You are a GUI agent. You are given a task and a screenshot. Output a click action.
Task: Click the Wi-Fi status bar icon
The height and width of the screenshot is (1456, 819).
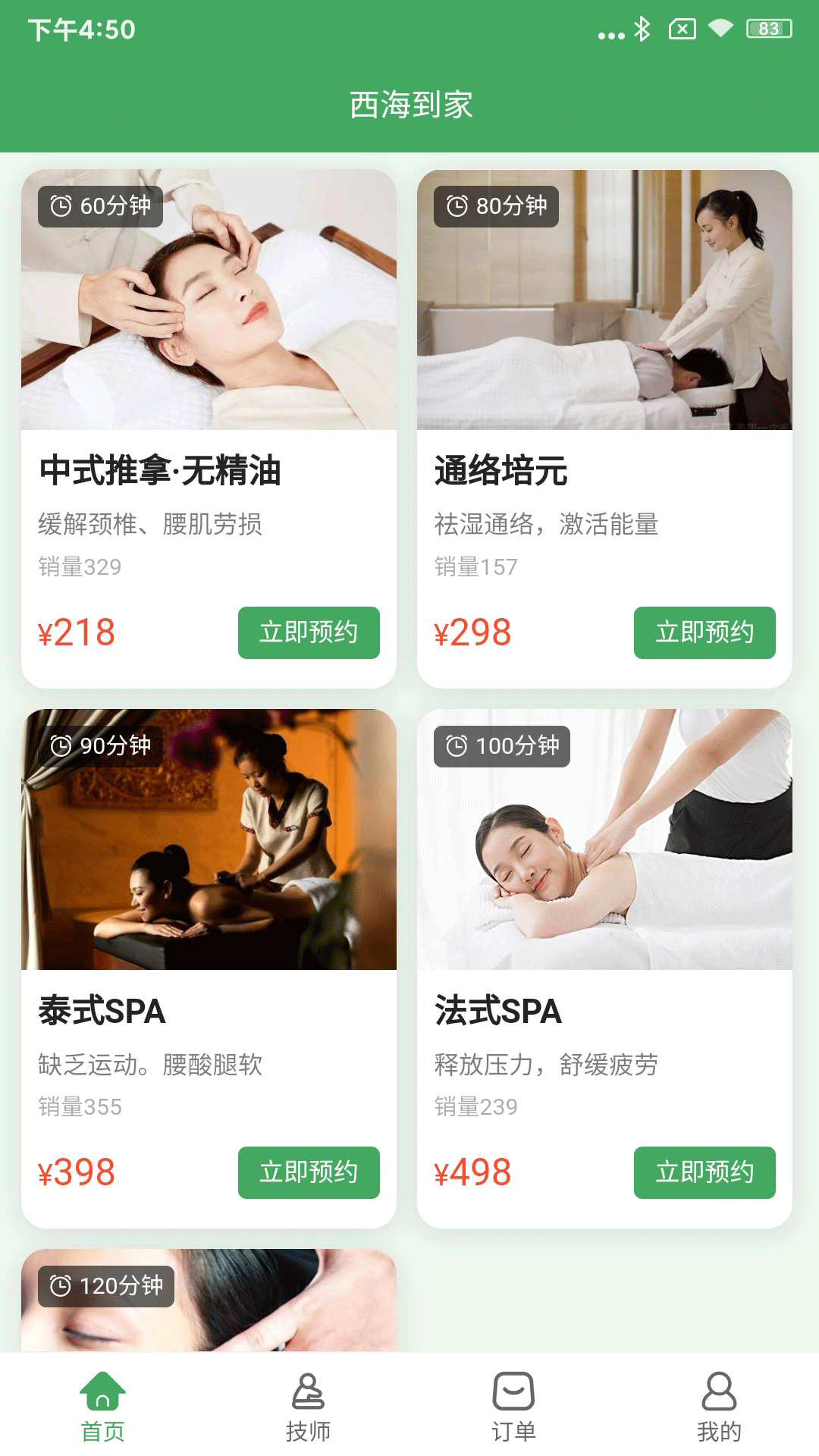[x=720, y=30]
